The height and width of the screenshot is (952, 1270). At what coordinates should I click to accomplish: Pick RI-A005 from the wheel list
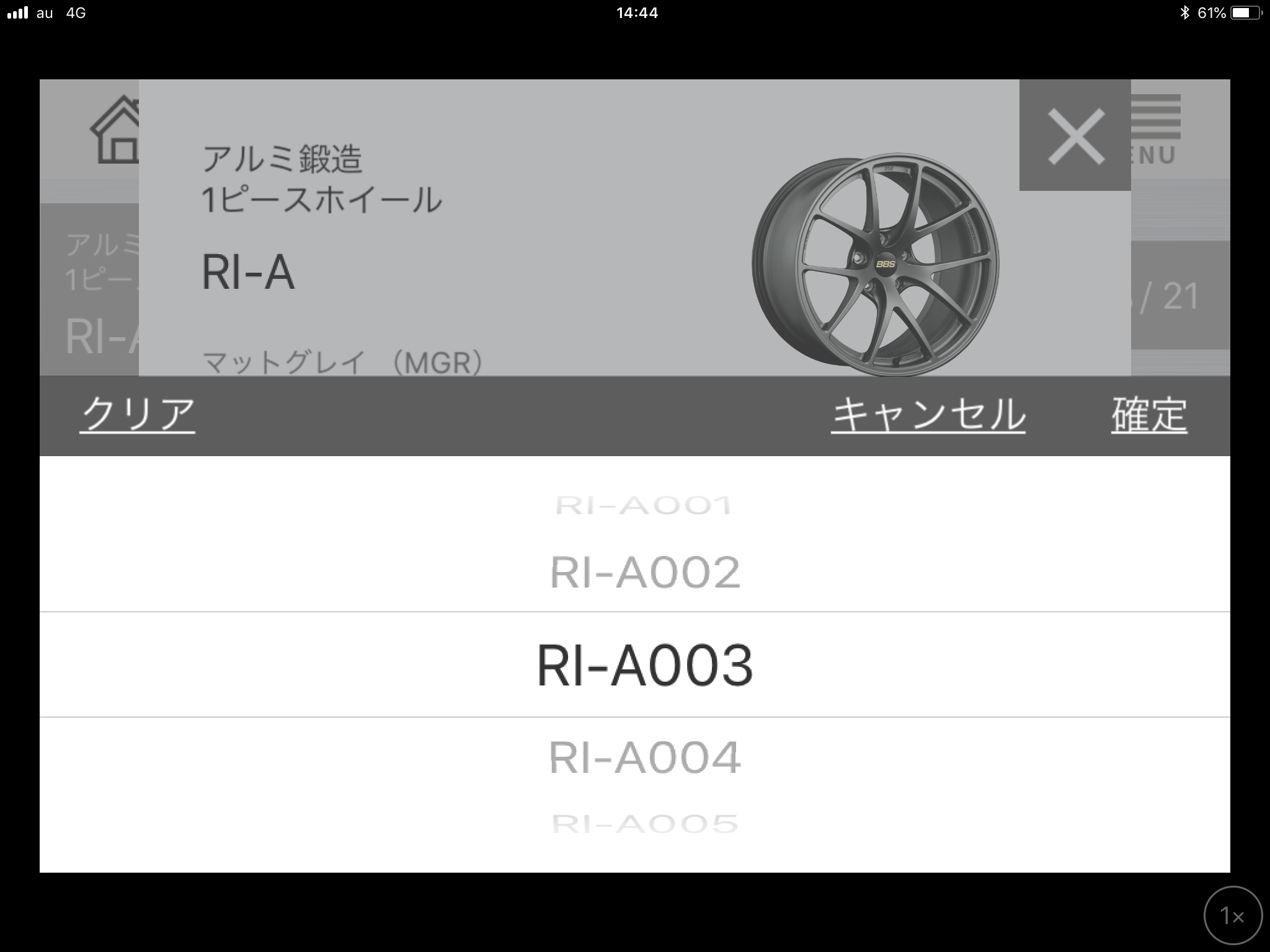(x=645, y=824)
